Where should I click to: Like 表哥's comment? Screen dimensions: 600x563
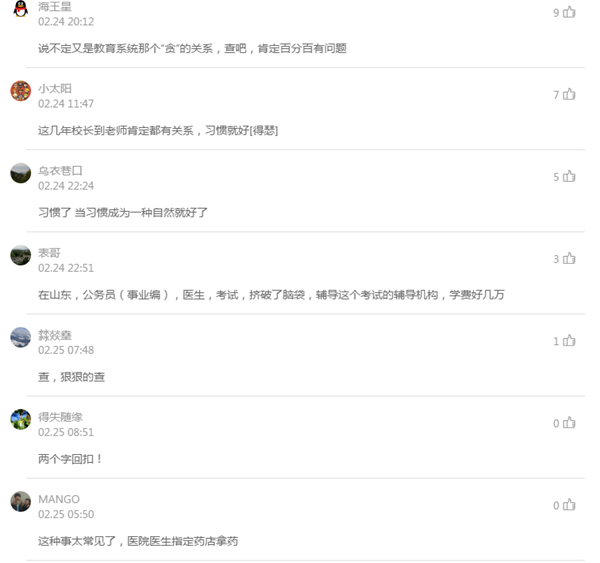pos(569,258)
